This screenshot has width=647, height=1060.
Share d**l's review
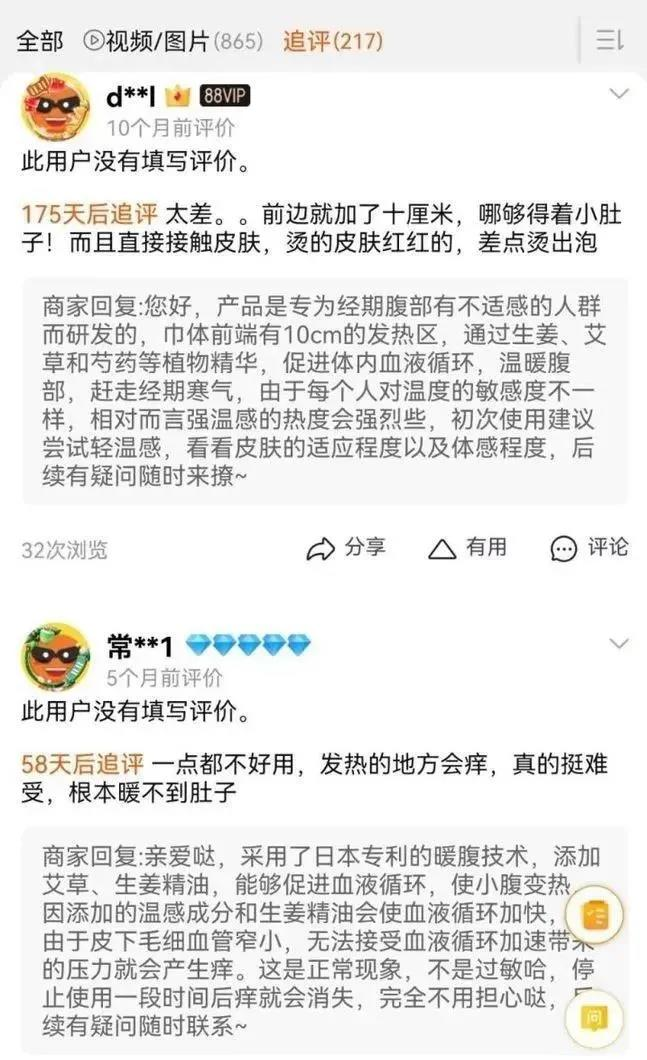(346, 548)
